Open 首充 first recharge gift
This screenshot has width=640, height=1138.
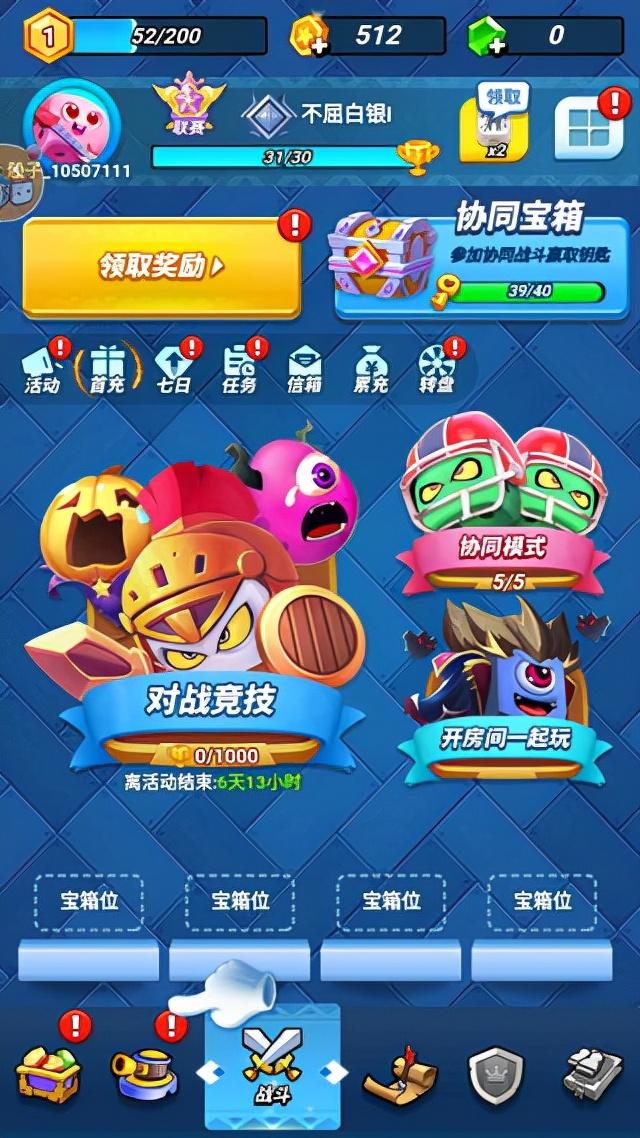[107, 369]
